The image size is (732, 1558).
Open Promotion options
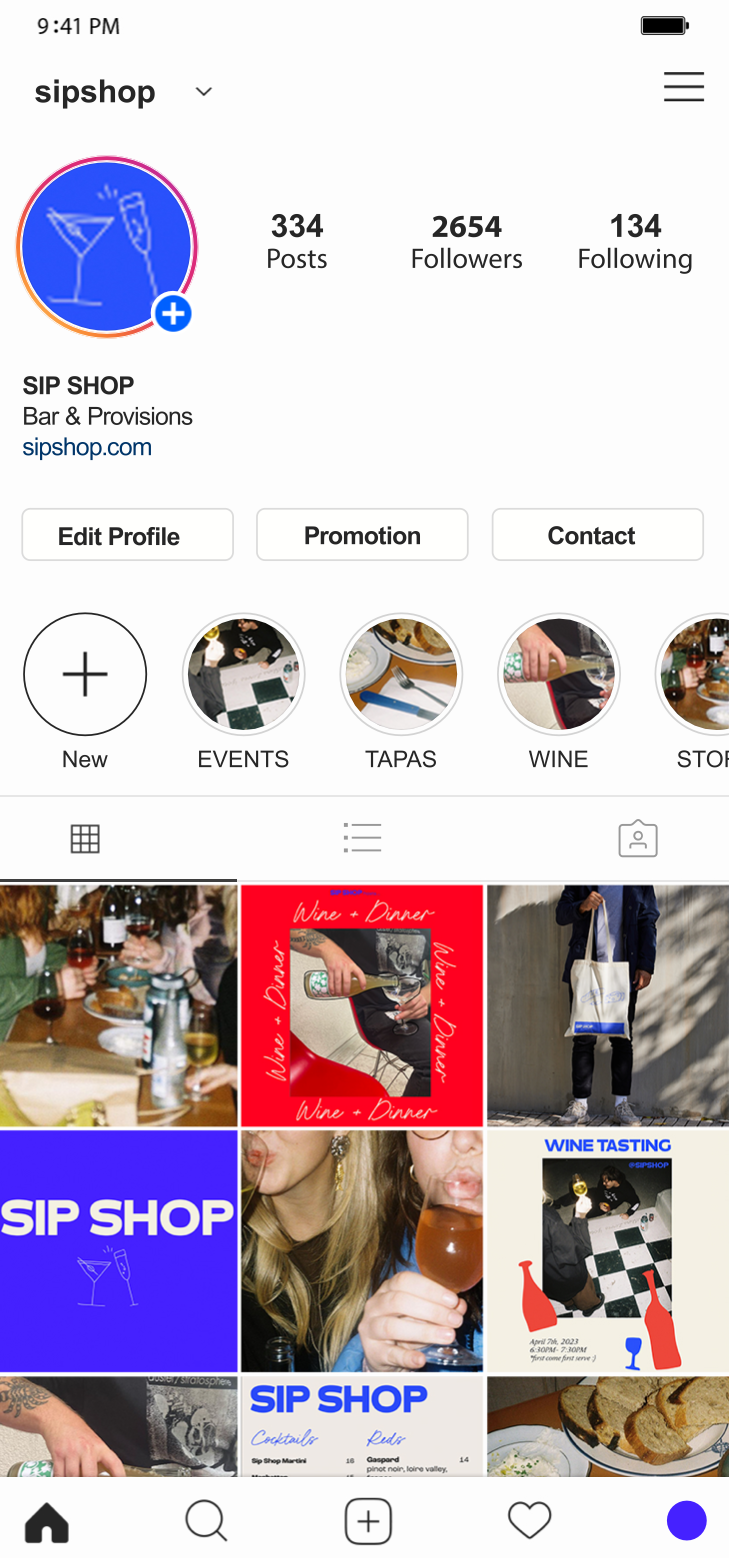[362, 535]
